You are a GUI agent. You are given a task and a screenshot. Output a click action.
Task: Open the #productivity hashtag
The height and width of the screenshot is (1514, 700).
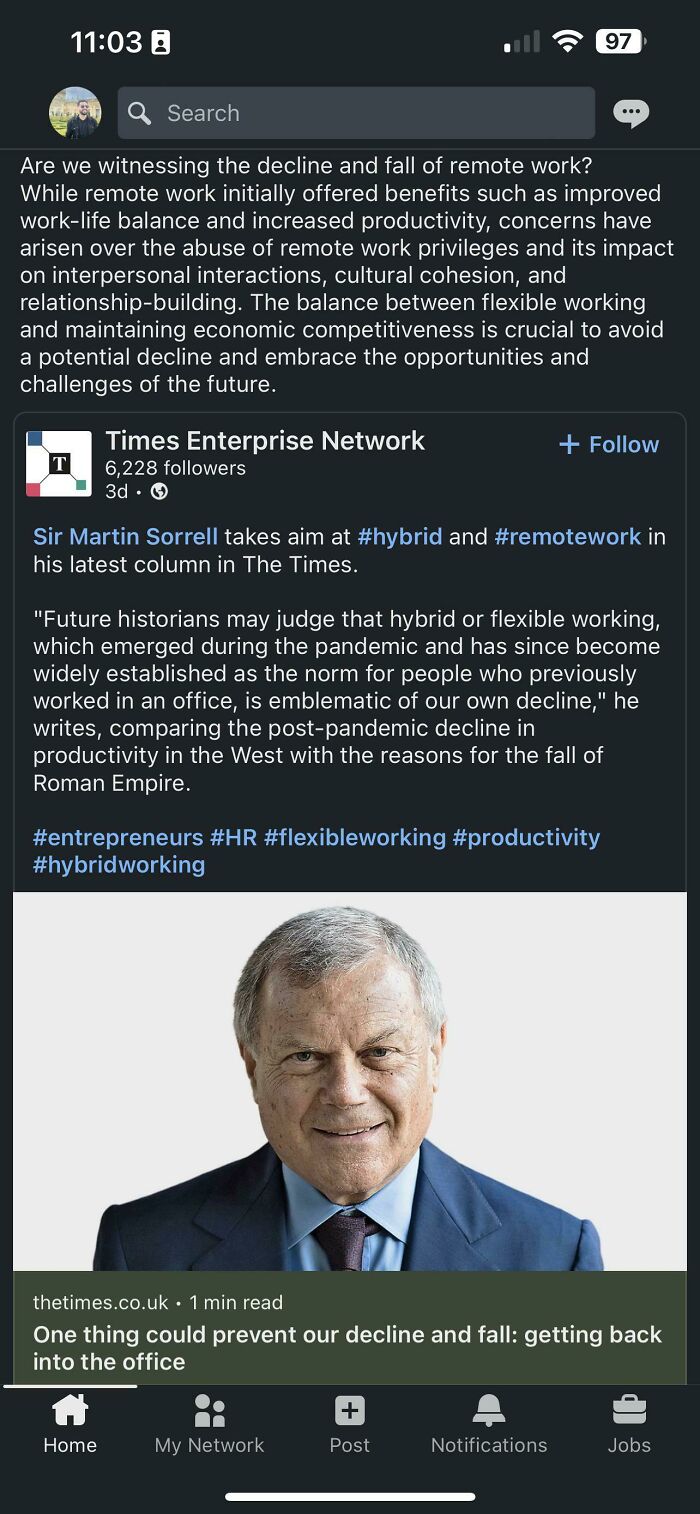[x=526, y=837]
